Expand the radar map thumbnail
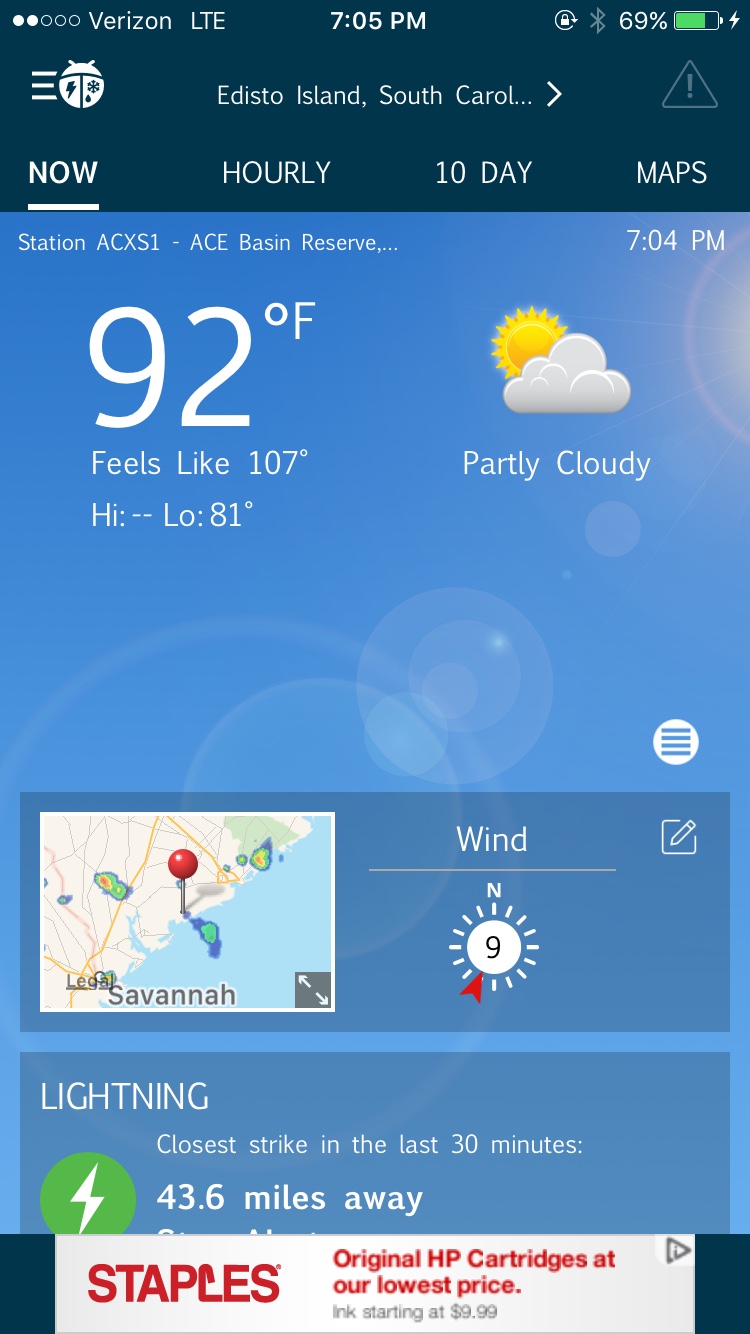The width and height of the screenshot is (750, 1334). 313,990
